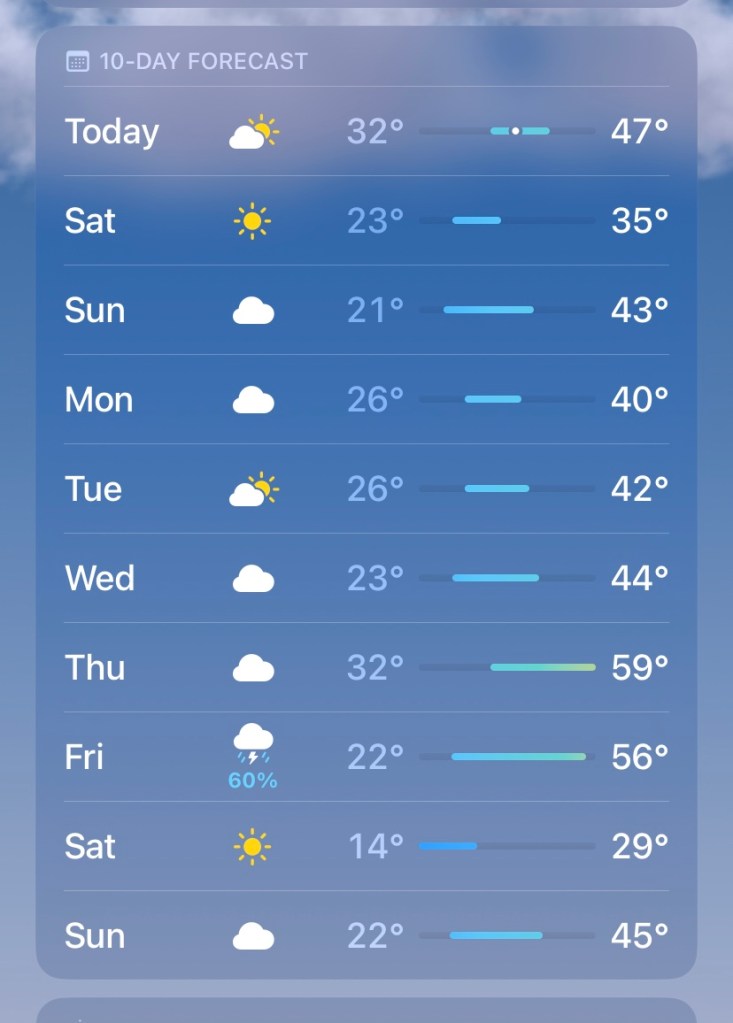Select the Sun row with 45° high
The image size is (733, 1023).
tap(366, 936)
